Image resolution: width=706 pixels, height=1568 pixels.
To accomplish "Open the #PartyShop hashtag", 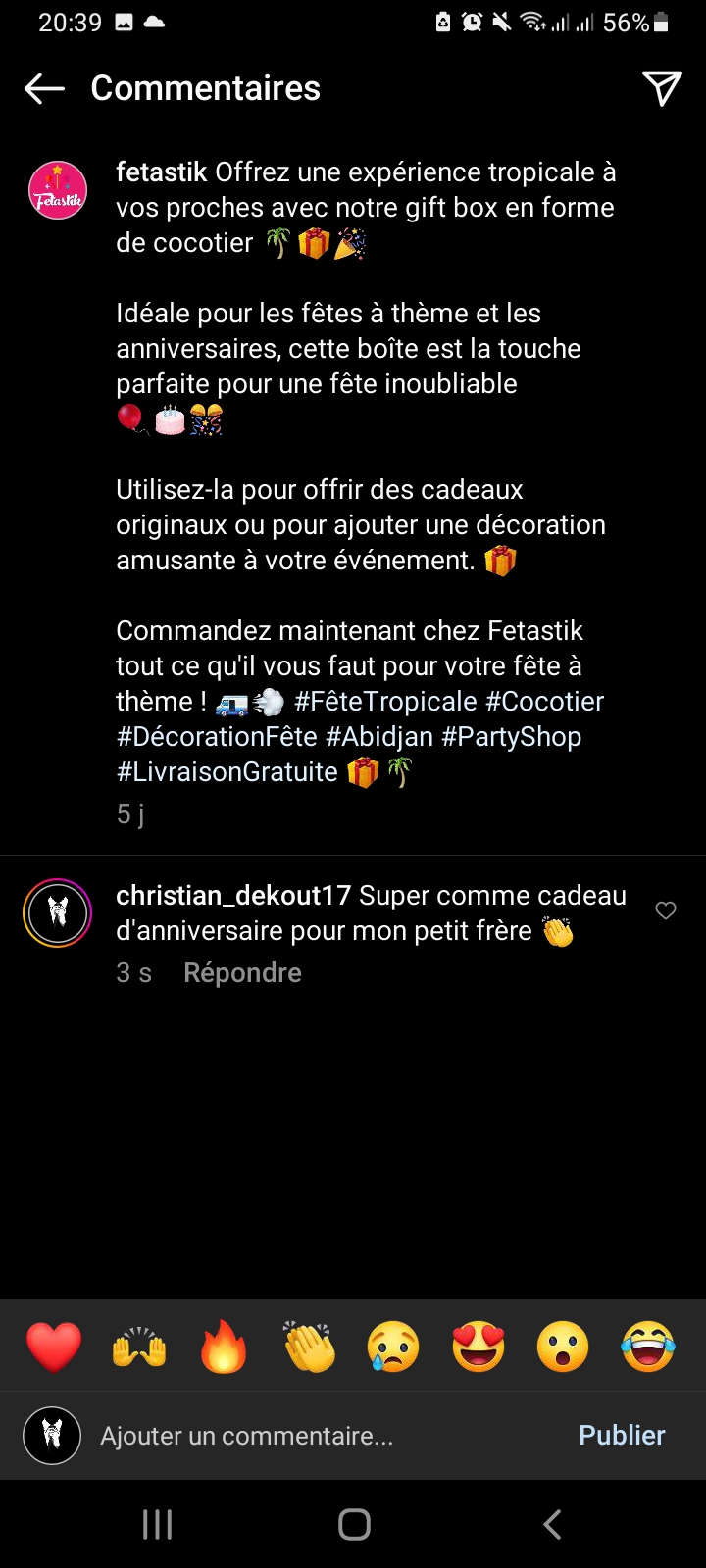I will [512, 737].
